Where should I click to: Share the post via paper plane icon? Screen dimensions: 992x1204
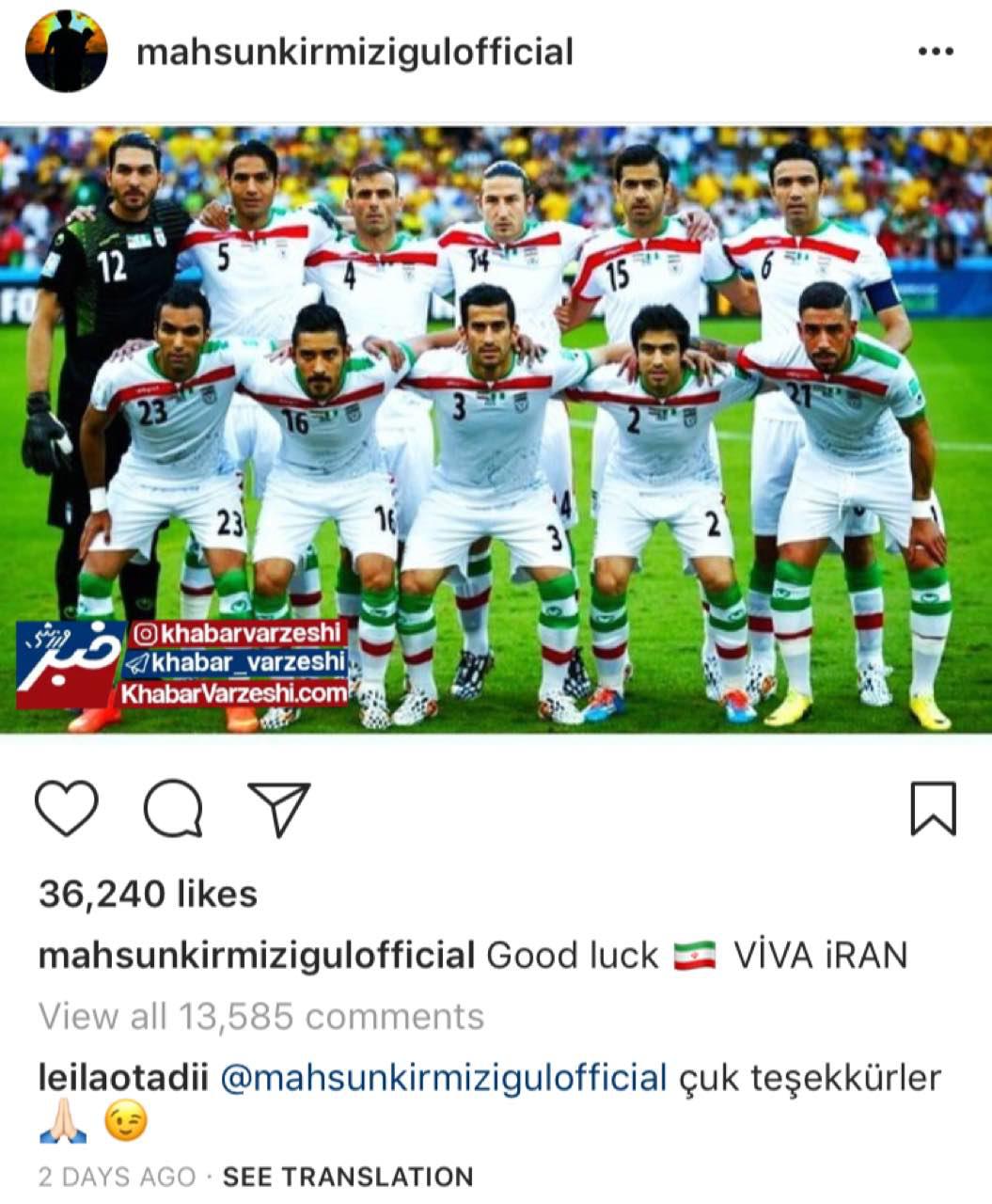(278, 809)
